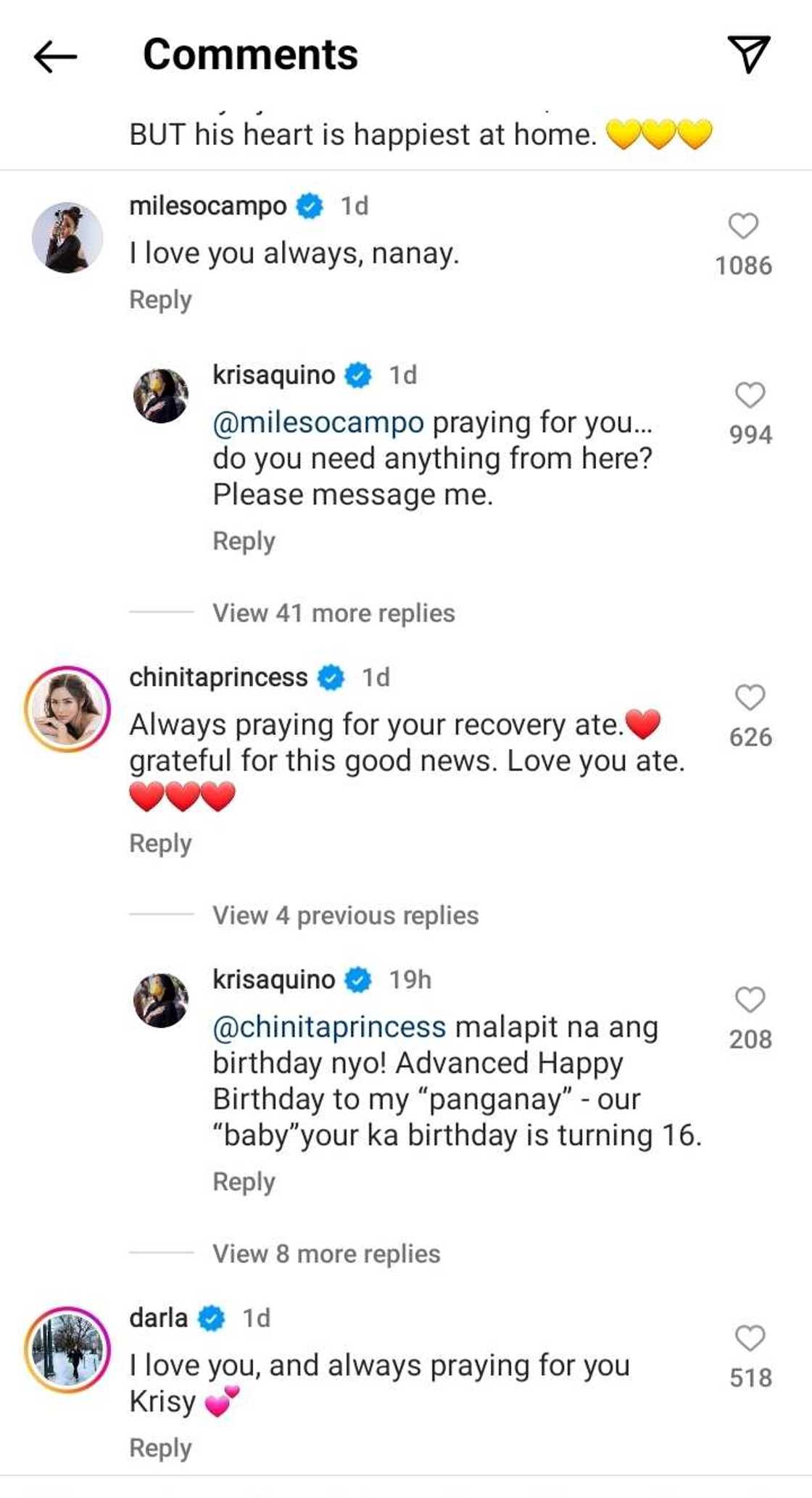
Task: Like milesocampo's comment
Action: pos(743,226)
